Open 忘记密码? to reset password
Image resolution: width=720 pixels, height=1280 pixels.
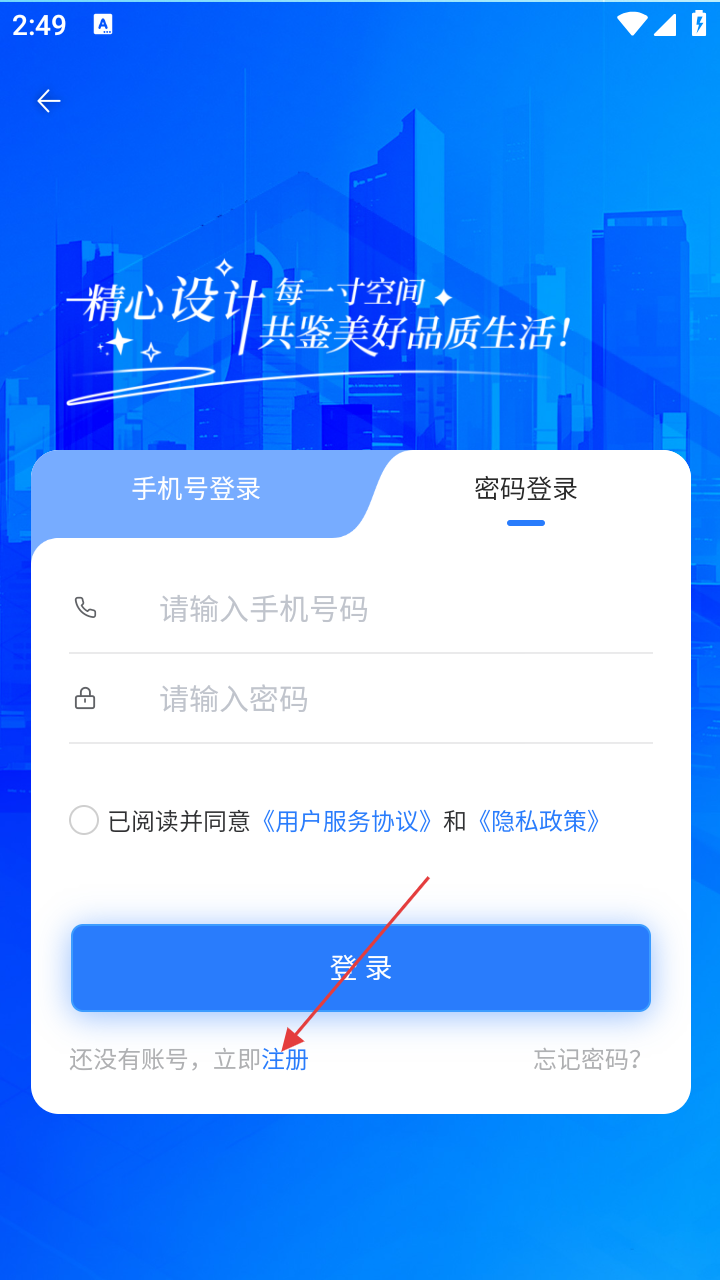click(x=587, y=1059)
